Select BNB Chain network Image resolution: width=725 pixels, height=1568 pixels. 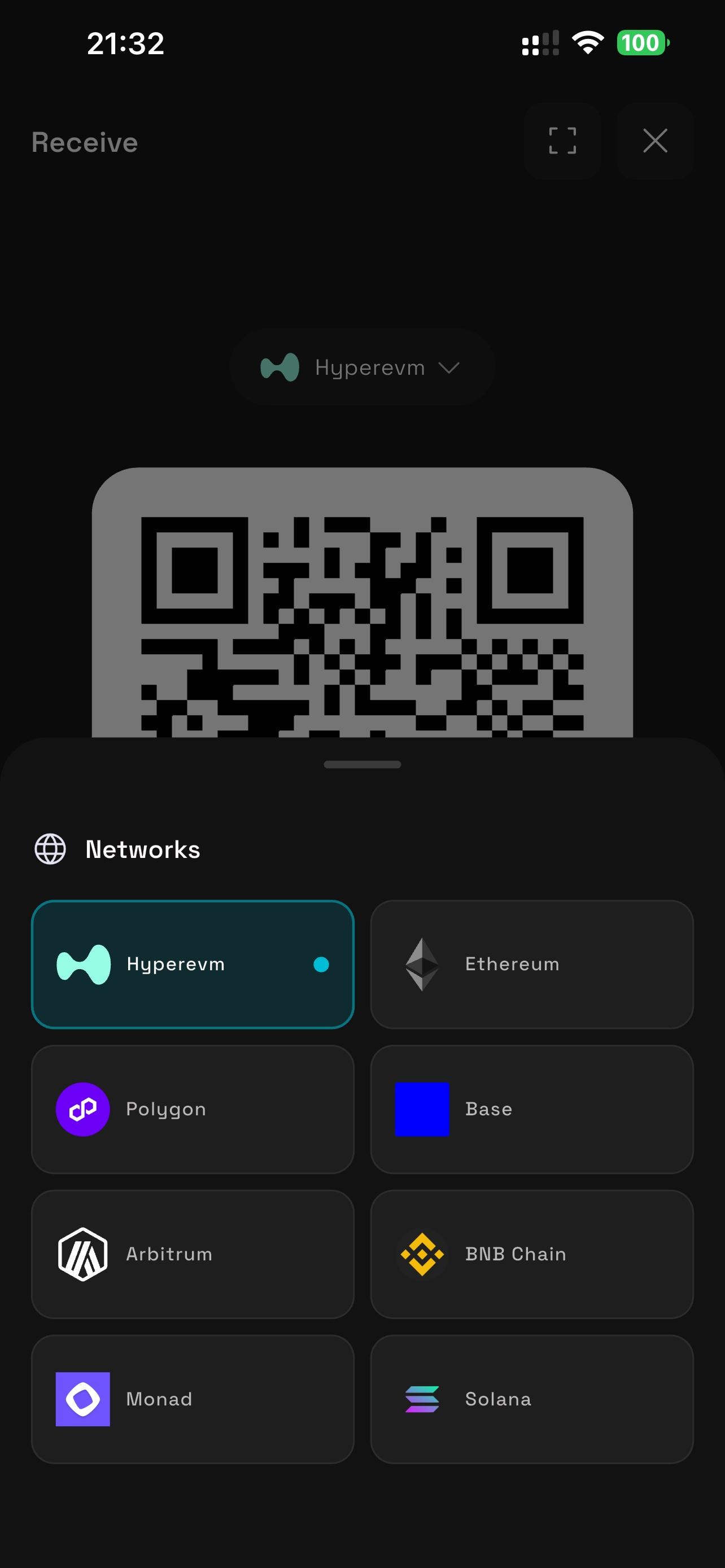point(531,1254)
